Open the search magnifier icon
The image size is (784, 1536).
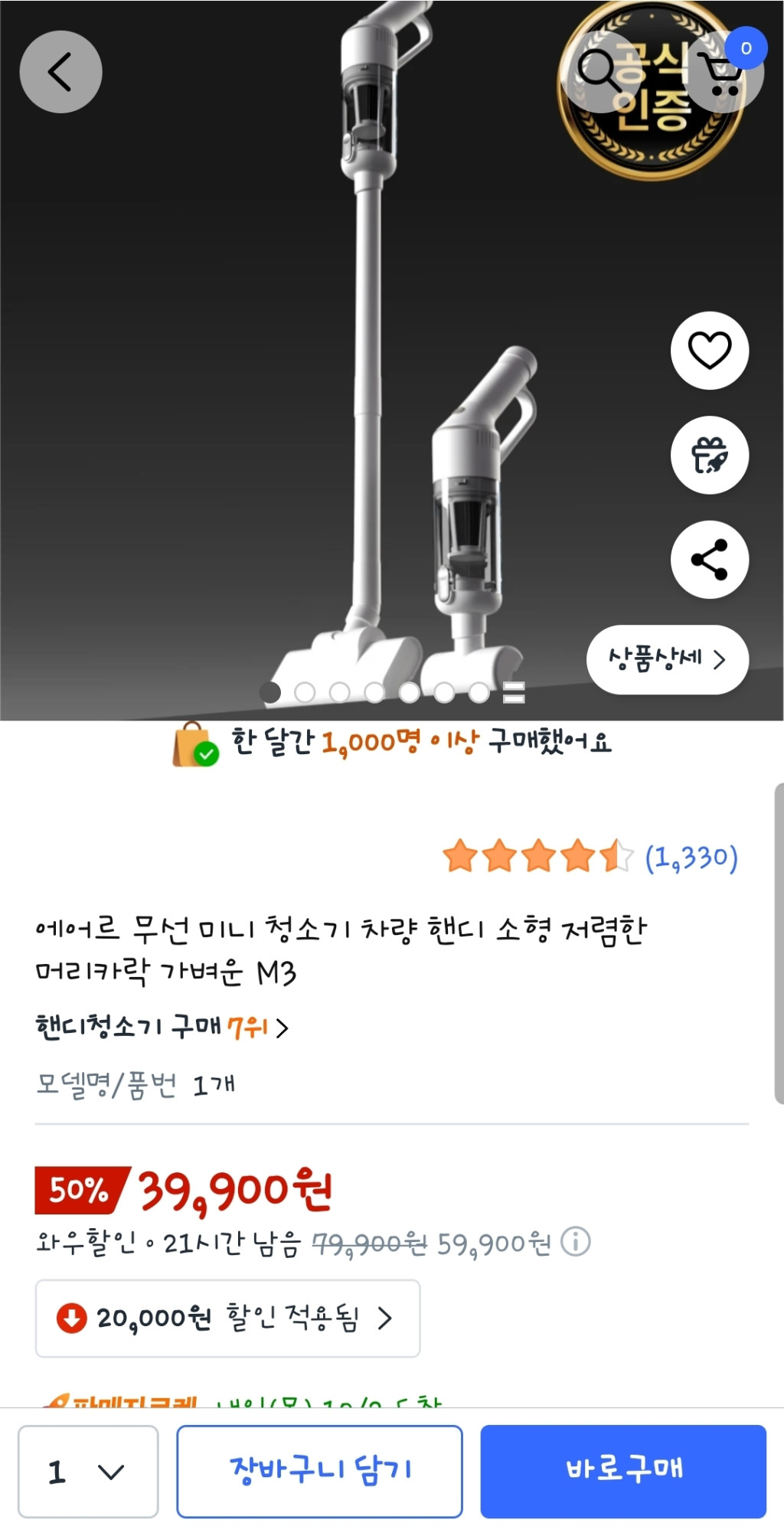coord(599,71)
